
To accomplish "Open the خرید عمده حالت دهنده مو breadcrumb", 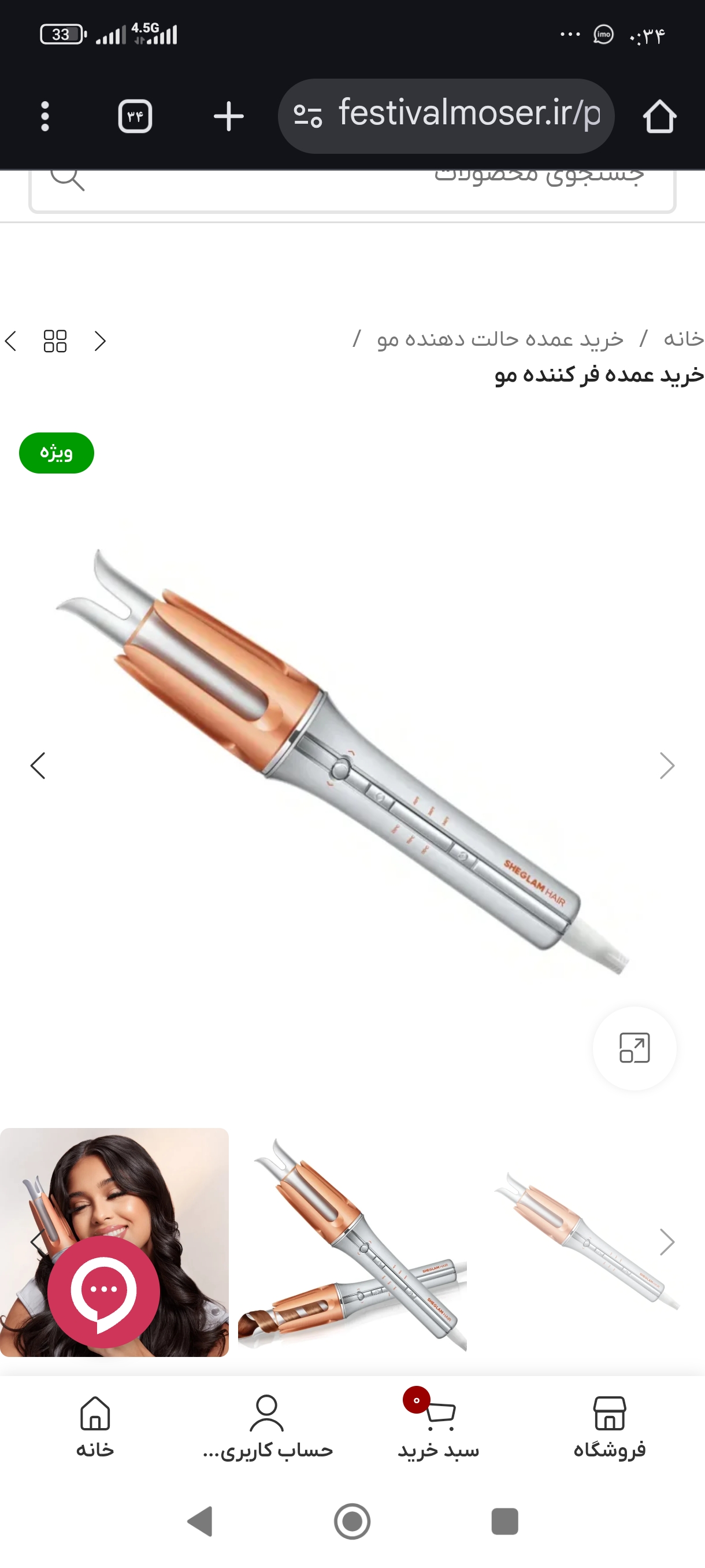I will tap(500, 339).
